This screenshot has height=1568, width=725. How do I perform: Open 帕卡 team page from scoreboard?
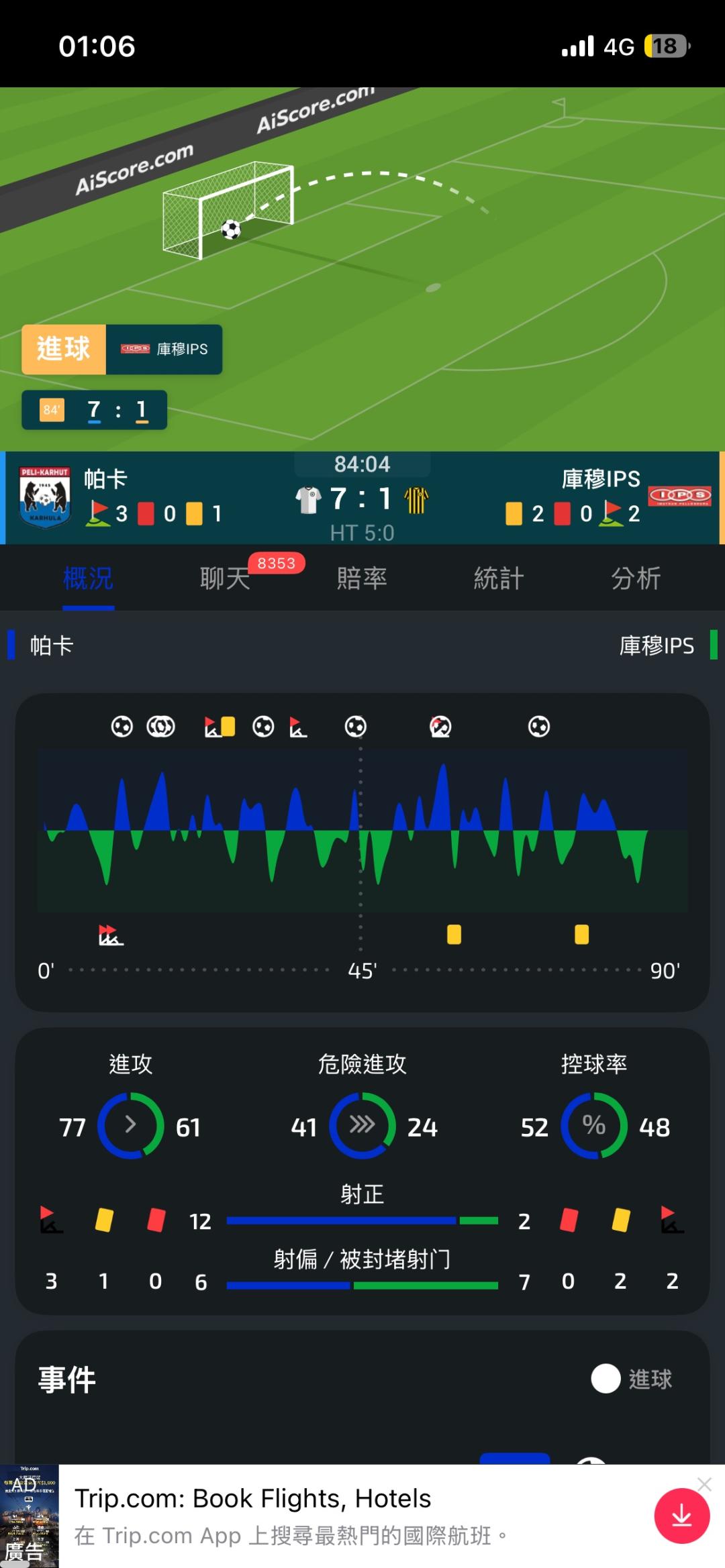point(105,479)
